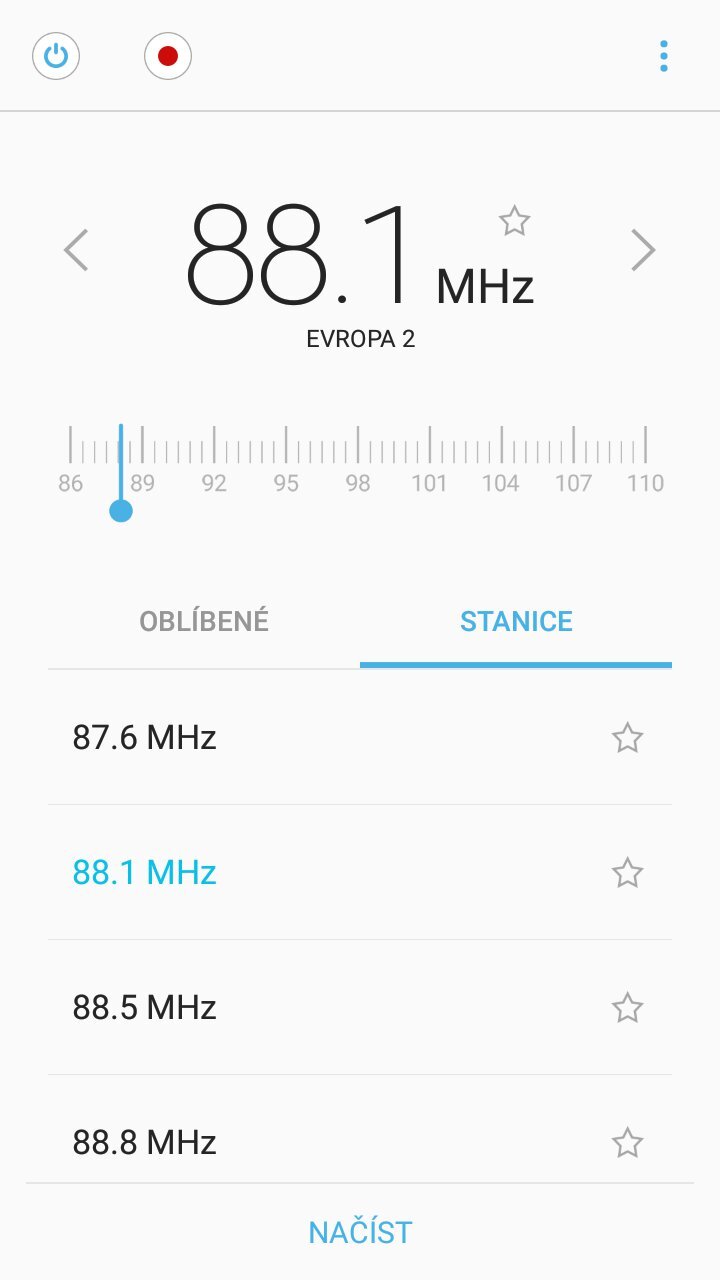Favorite the current 88.1 MHz frequency
This screenshot has height=1280, width=720.
click(x=514, y=221)
